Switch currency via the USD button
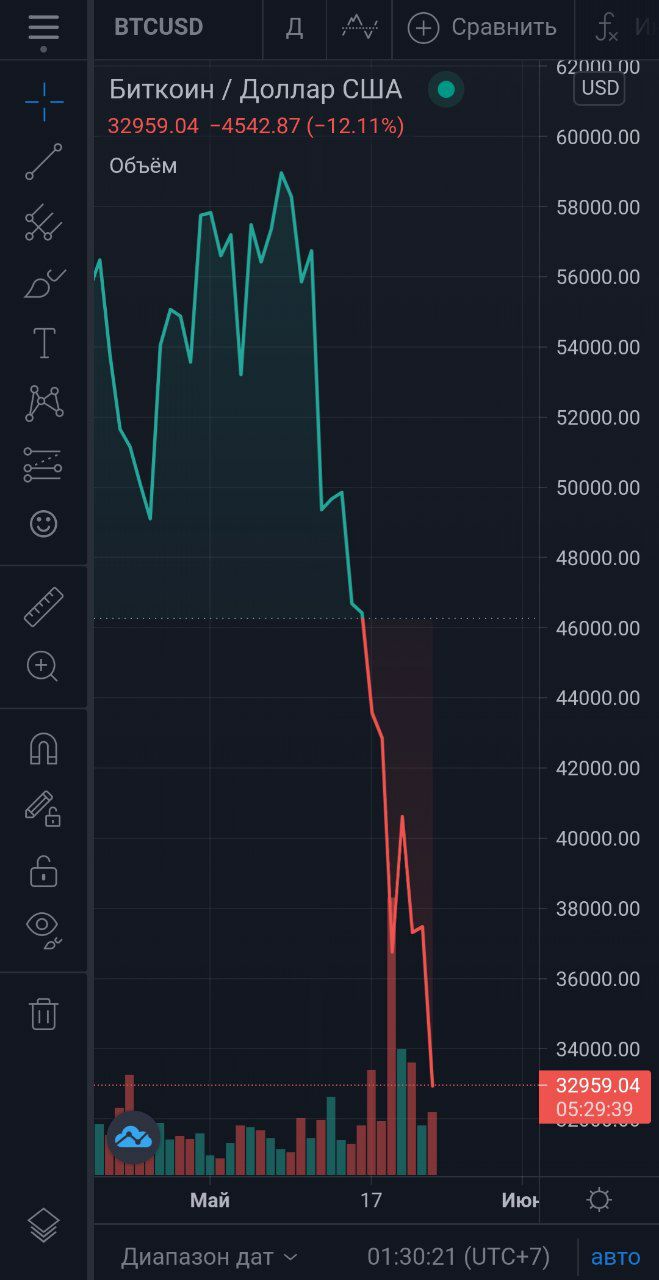This screenshot has height=1280, width=659. [600, 88]
